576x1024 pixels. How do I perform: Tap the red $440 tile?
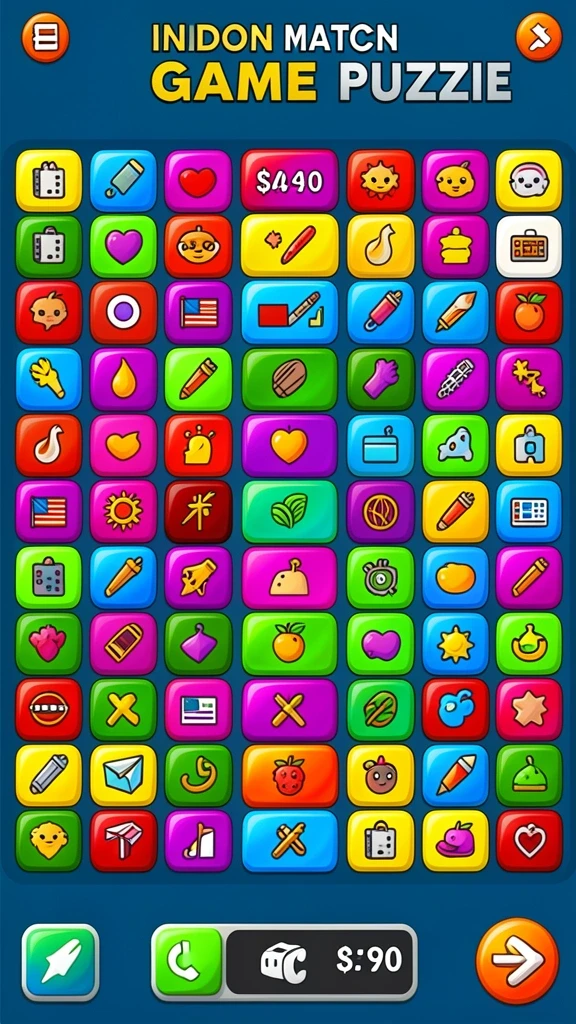coord(289,181)
